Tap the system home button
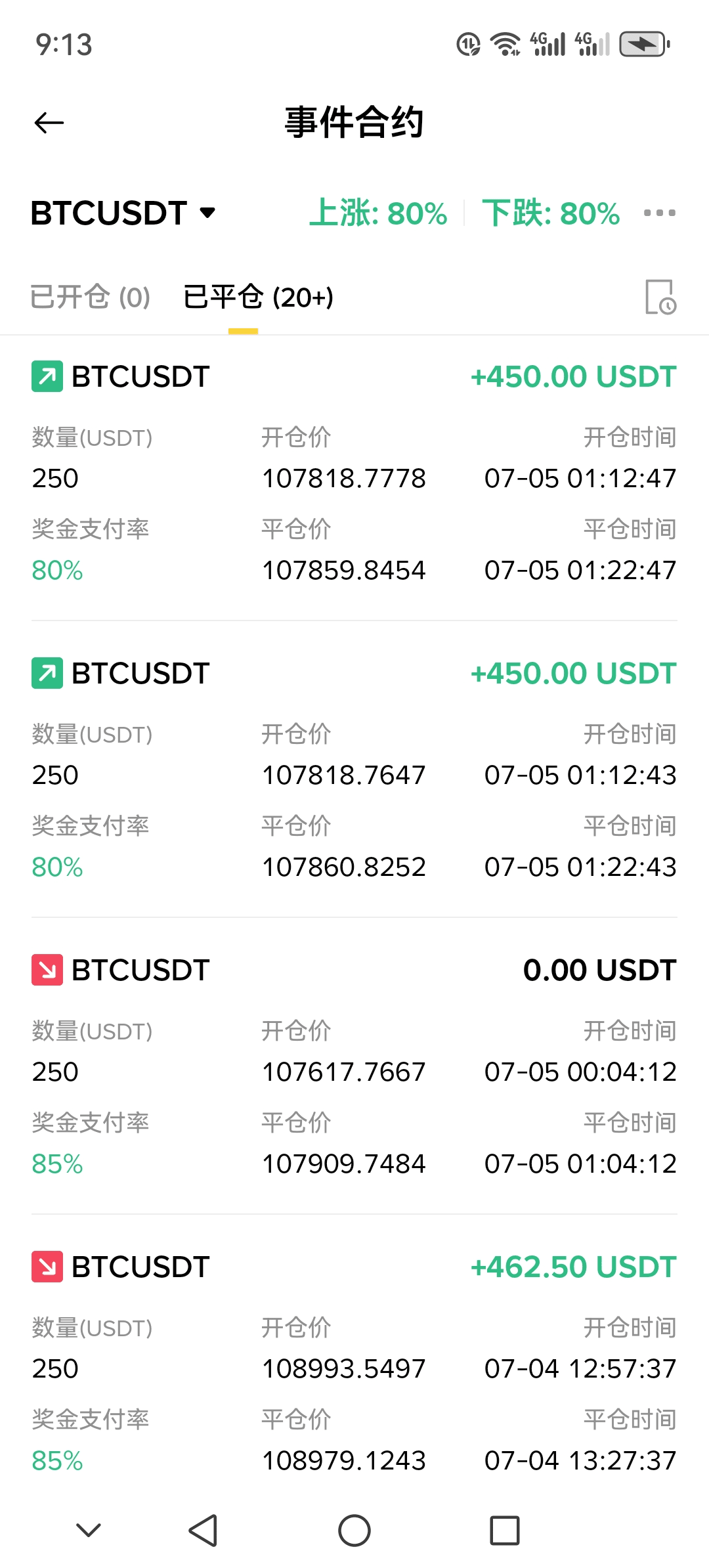 pos(354,1531)
